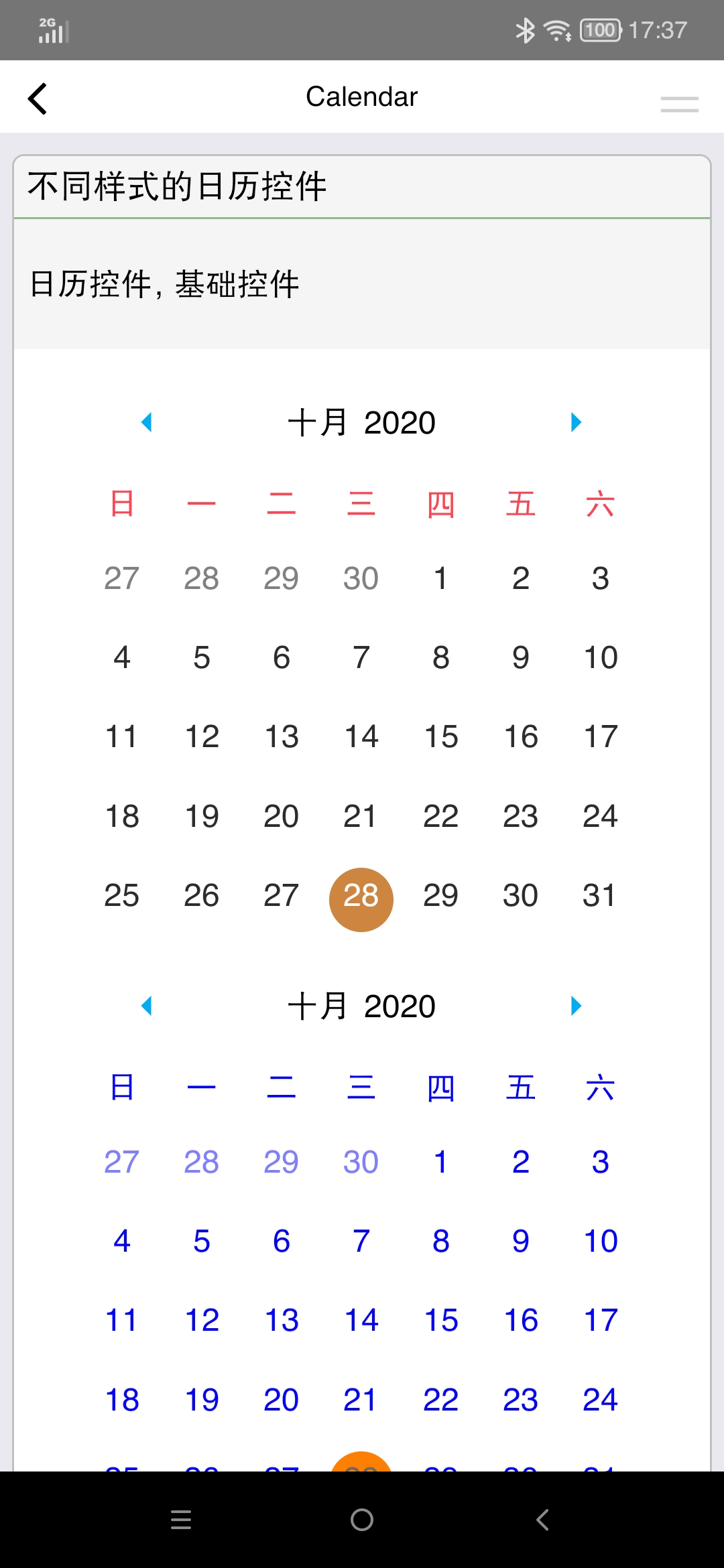
Task: Go to previous month in blue calendar
Action: (x=147, y=1006)
